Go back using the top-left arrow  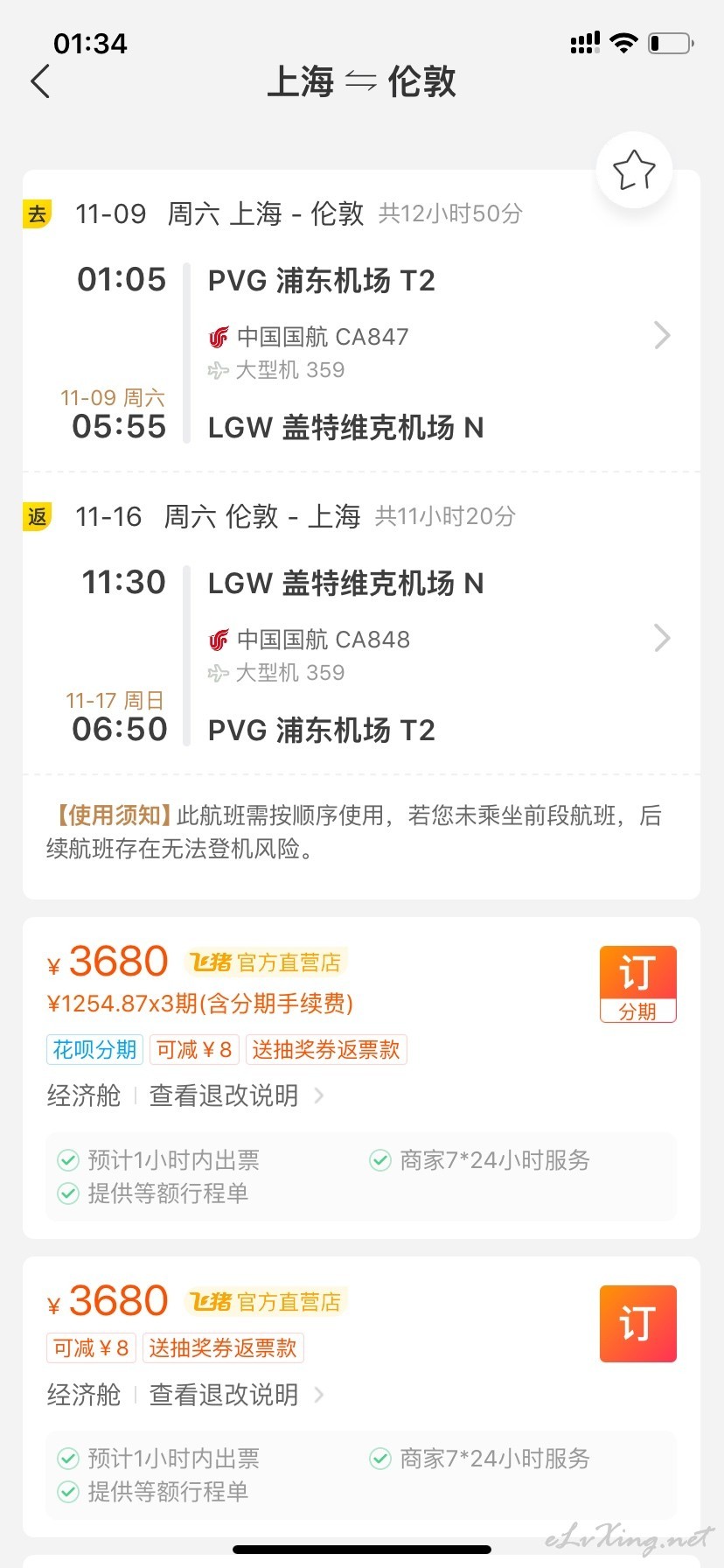40,81
